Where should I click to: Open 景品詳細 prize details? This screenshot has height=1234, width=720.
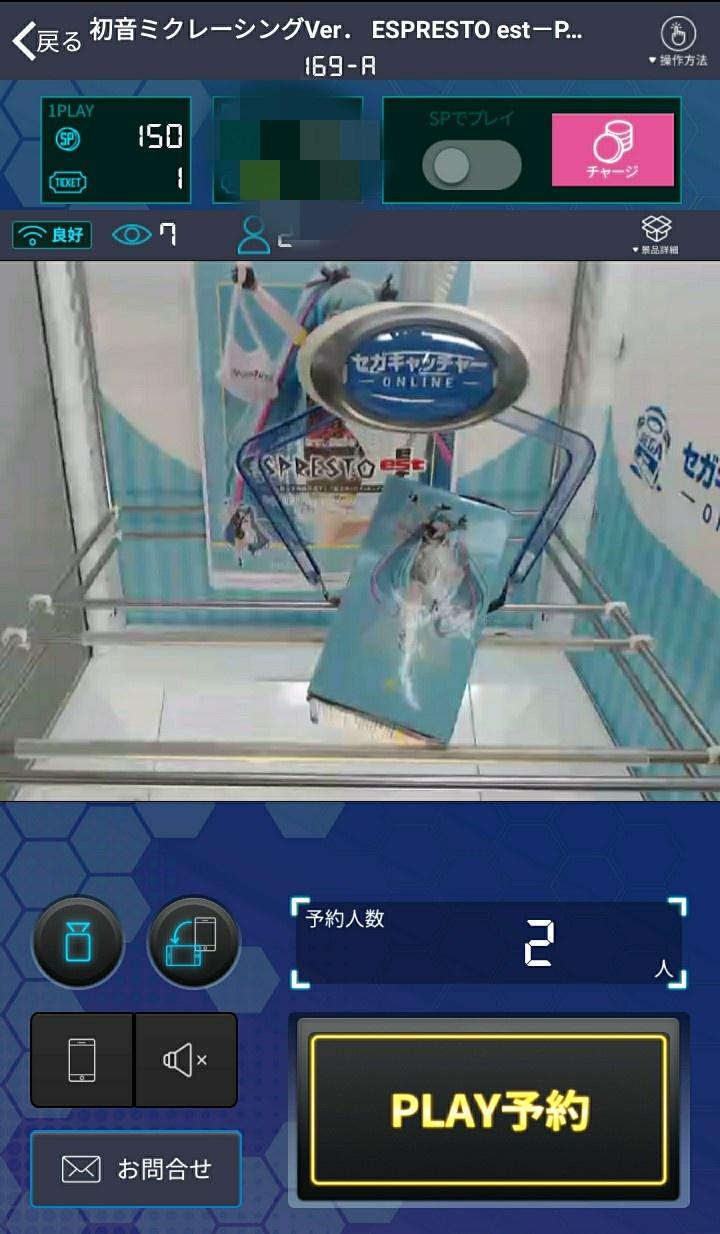[656, 235]
